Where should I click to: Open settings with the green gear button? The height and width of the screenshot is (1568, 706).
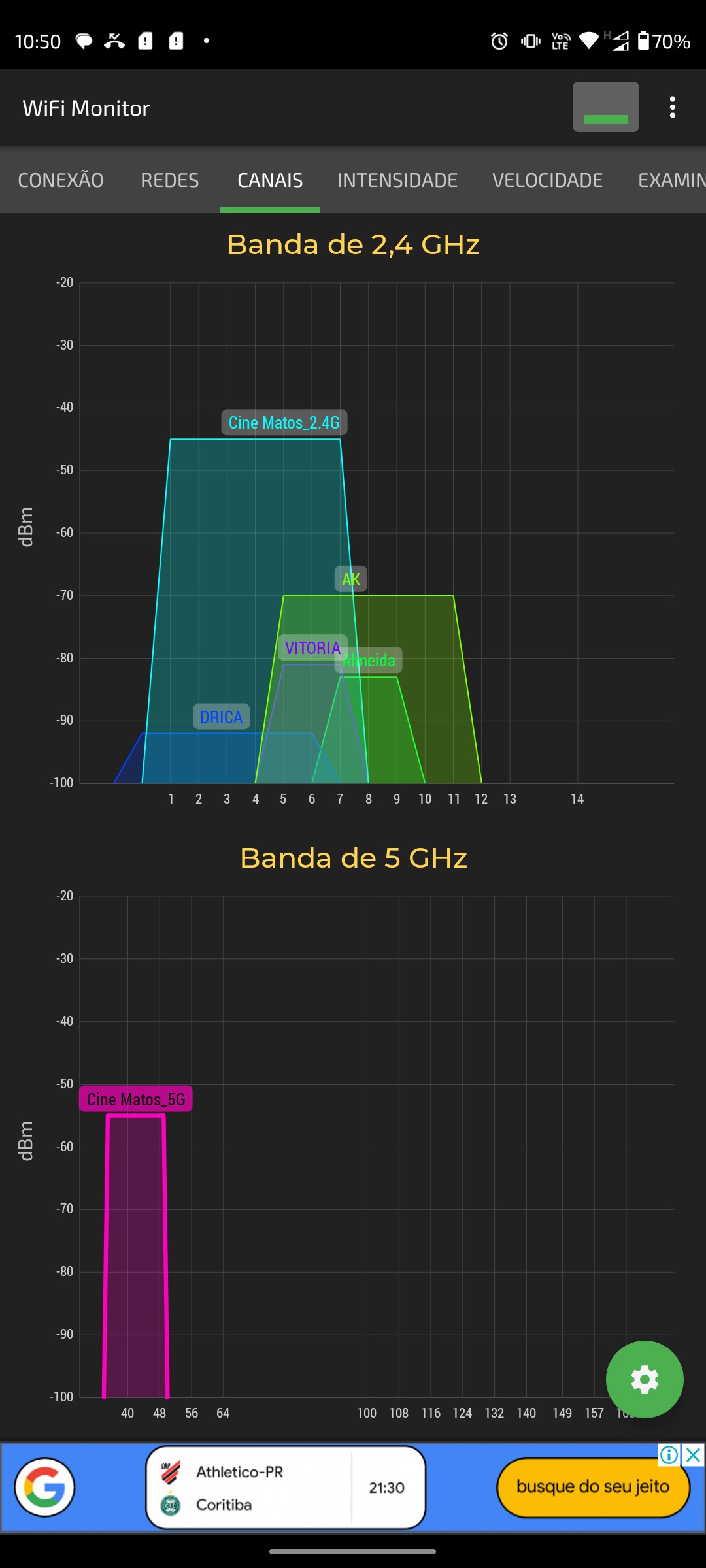pyautogui.click(x=645, y=1379)
